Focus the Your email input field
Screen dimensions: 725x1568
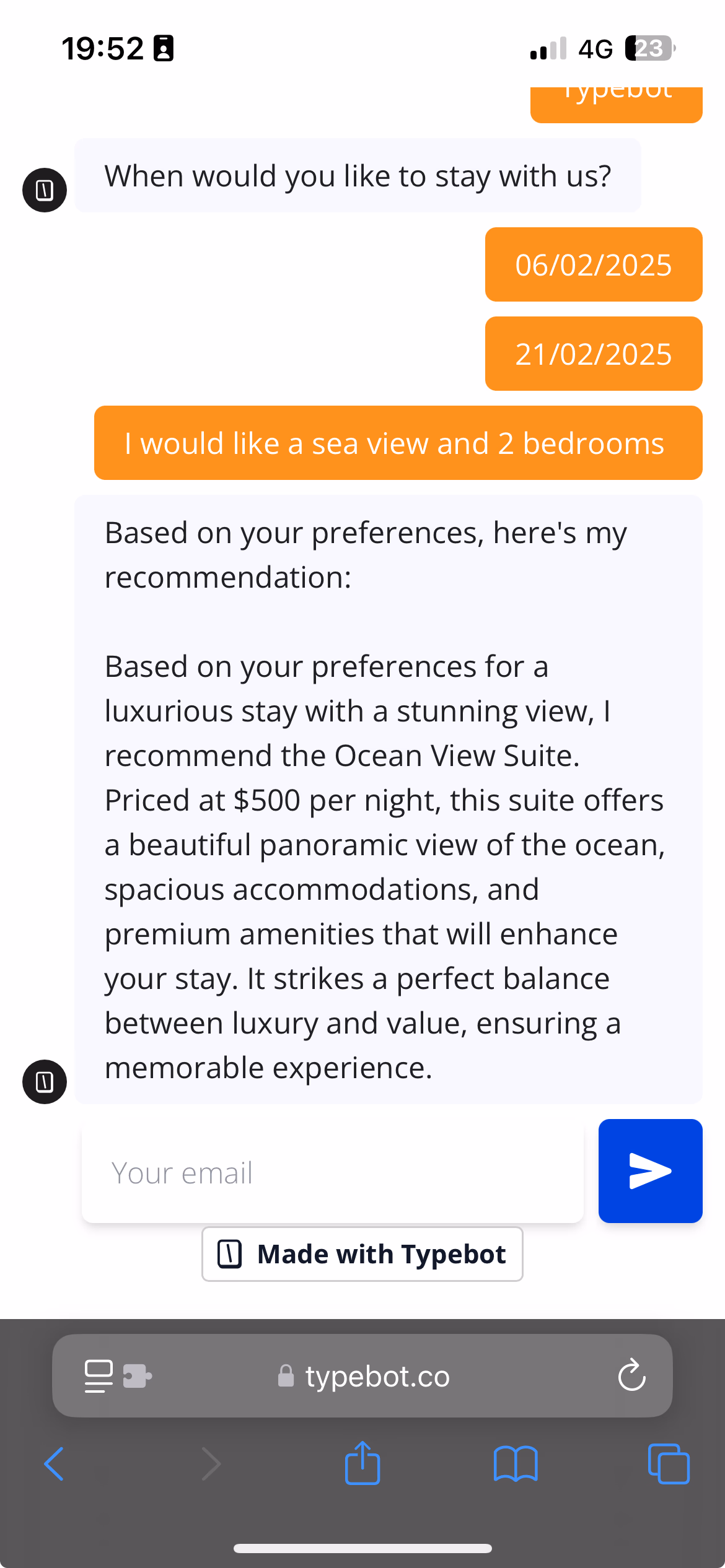[332, 1172]
